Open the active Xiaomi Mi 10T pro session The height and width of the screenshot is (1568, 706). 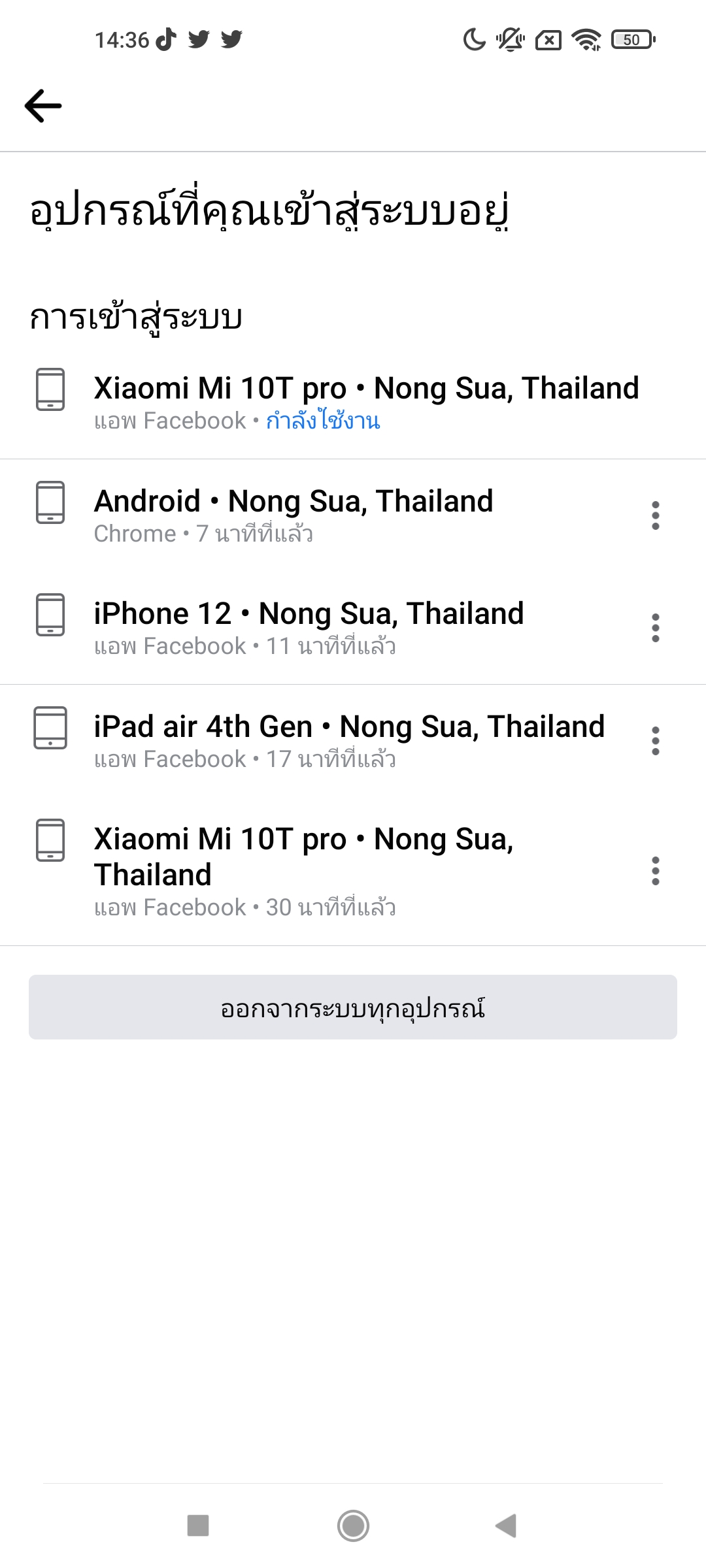353,402
